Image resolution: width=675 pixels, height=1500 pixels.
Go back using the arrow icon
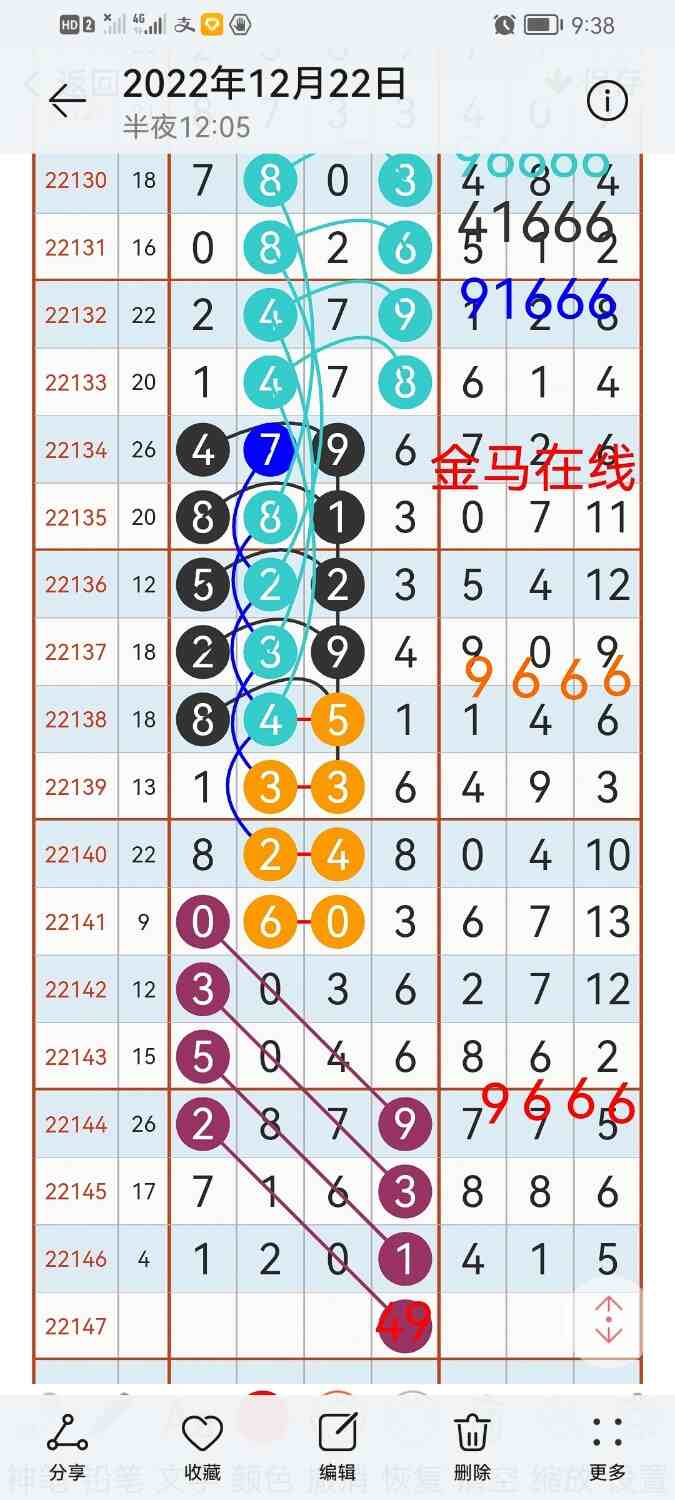click(x=67, y=100)
